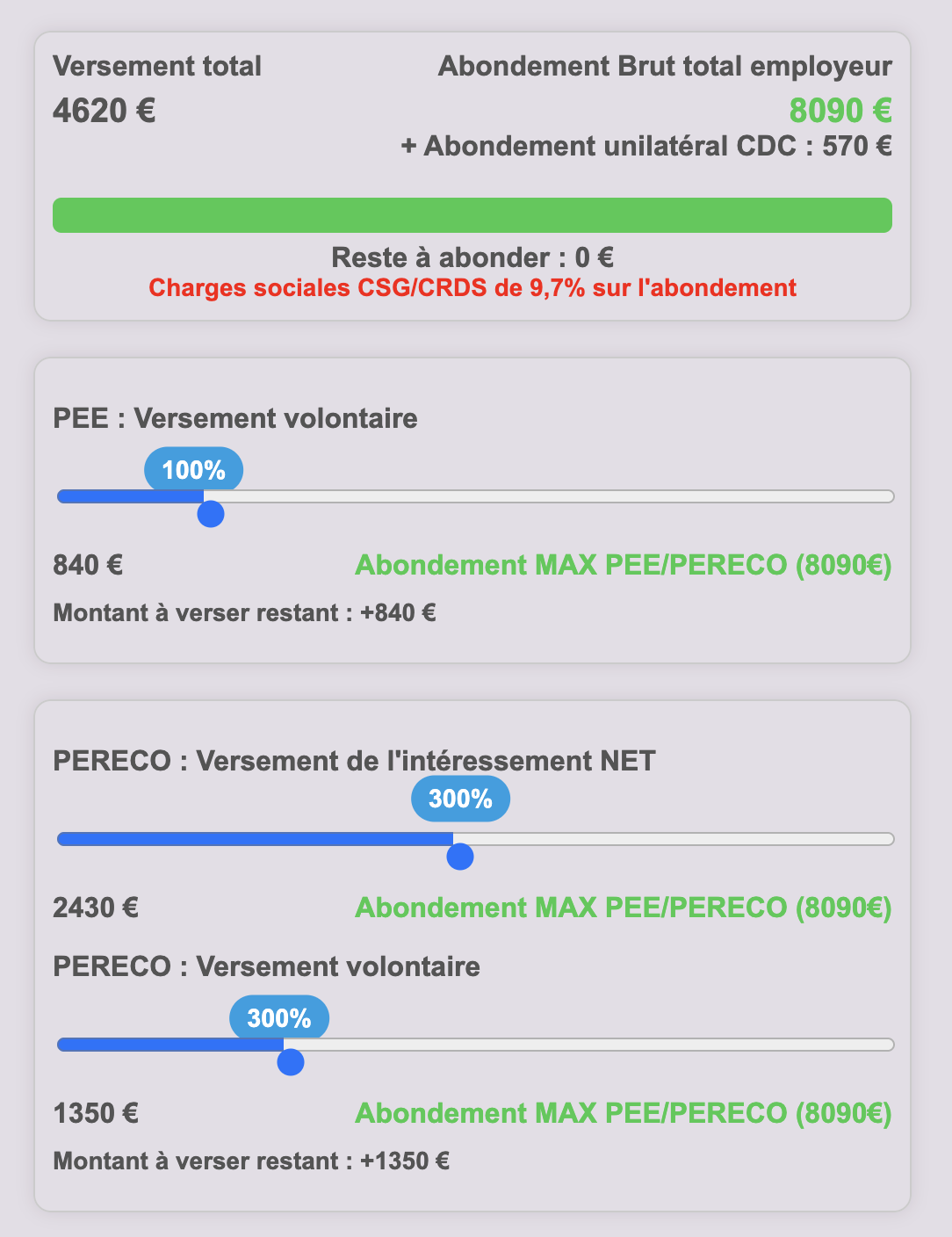Tap the PERECO Versement volontaire slider
Viewport: 952px width, 1237px height.
[x=291, y=1061]
